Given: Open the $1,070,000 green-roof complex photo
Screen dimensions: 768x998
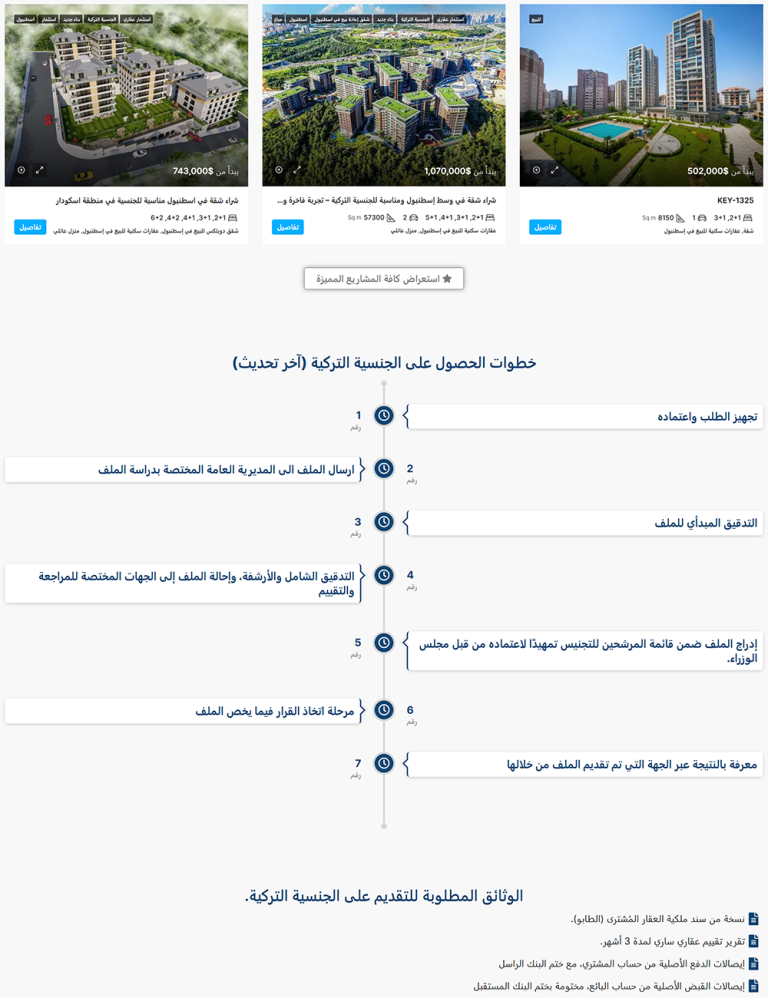Looking at the screenshot, I should click(383, 90).
